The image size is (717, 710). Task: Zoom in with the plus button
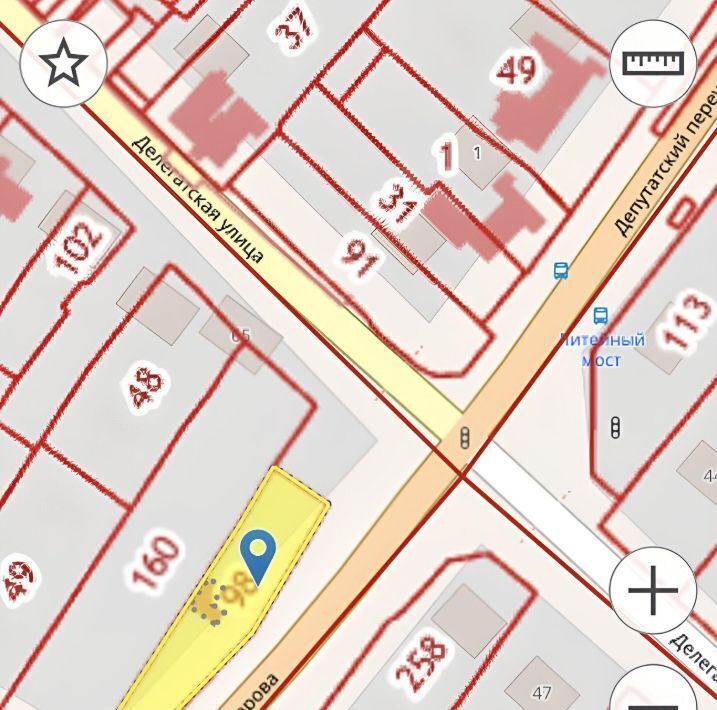click(652, 590)
